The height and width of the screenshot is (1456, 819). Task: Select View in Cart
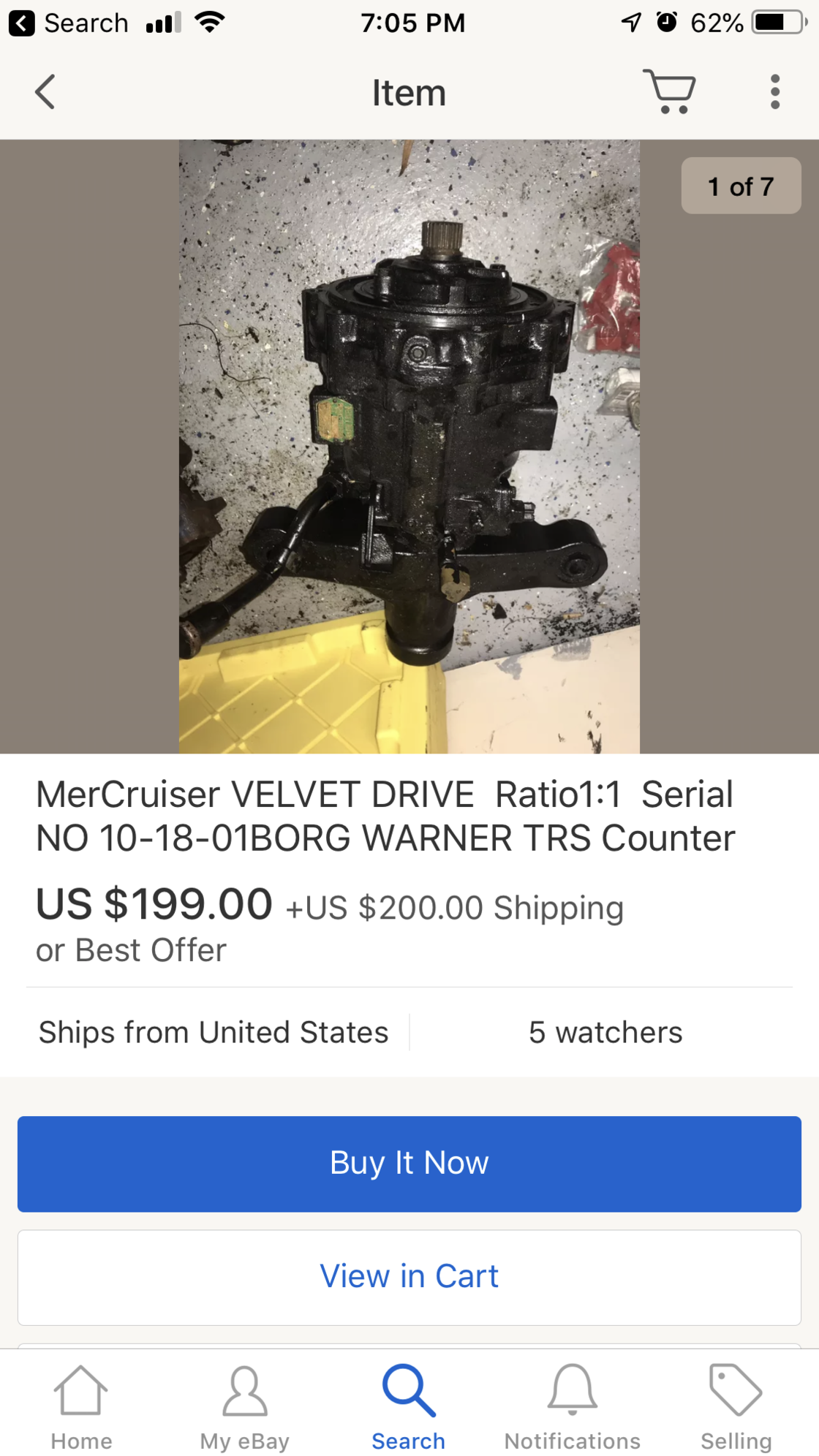point(409,1277)
